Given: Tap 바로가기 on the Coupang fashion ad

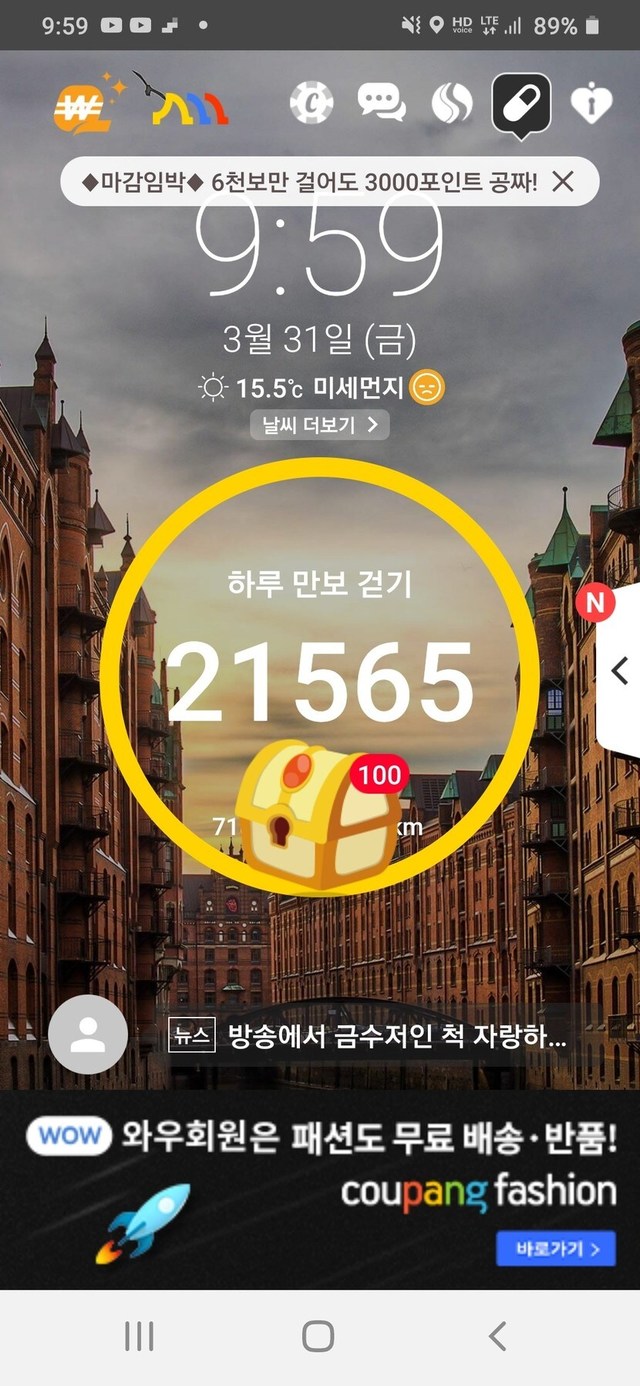Looking at the screenshot, I should click(x=556, y=1249).
